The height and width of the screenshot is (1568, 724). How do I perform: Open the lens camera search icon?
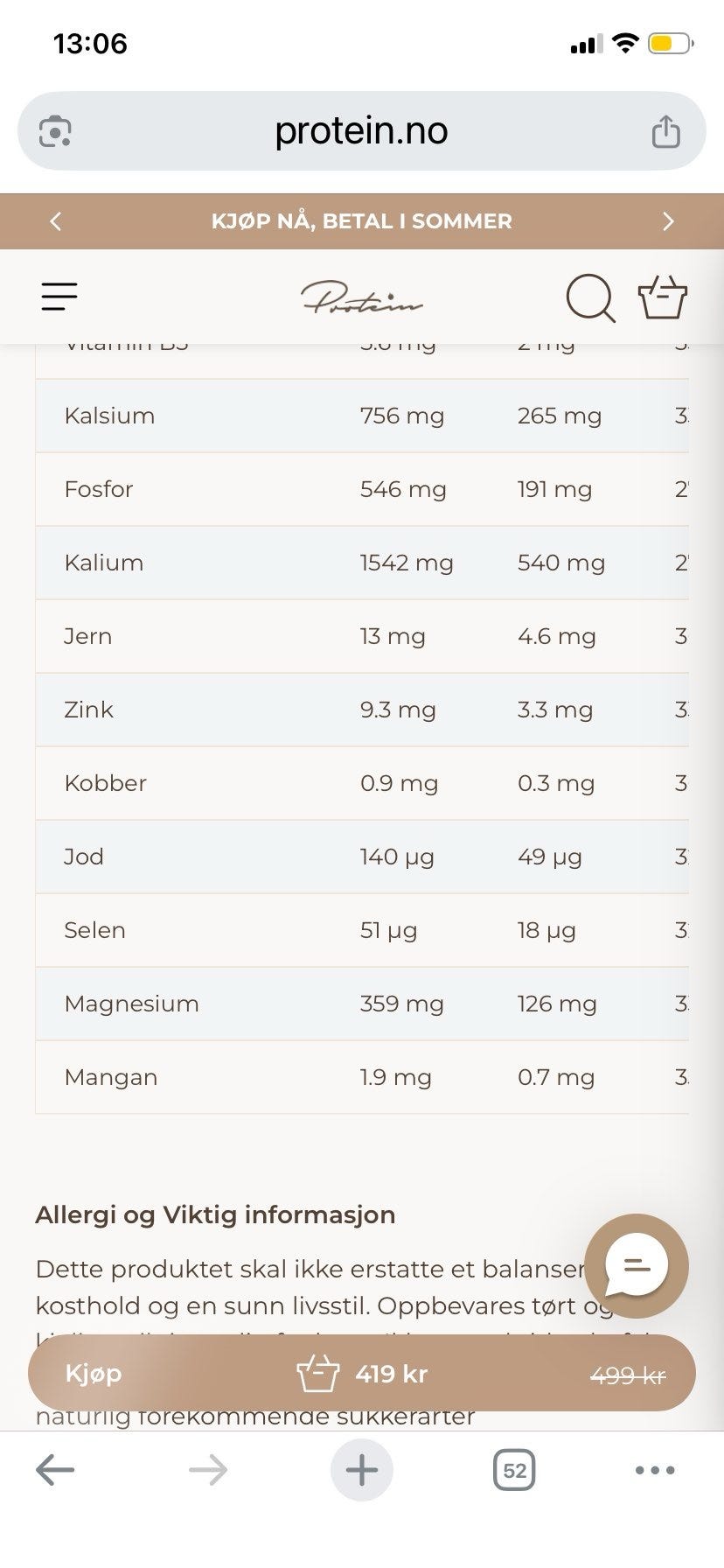tap(55, 132)
